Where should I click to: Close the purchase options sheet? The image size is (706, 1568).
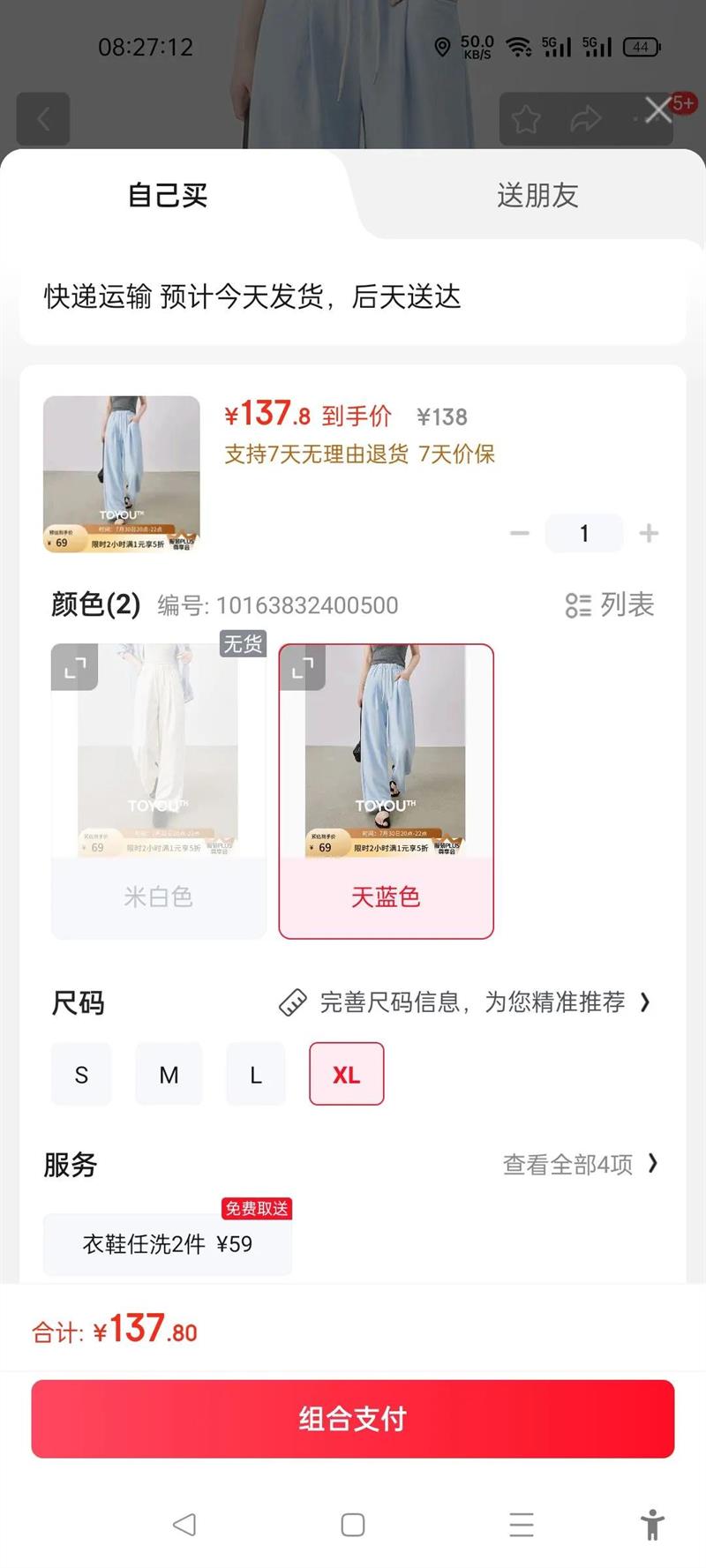(x=658, y=109)
